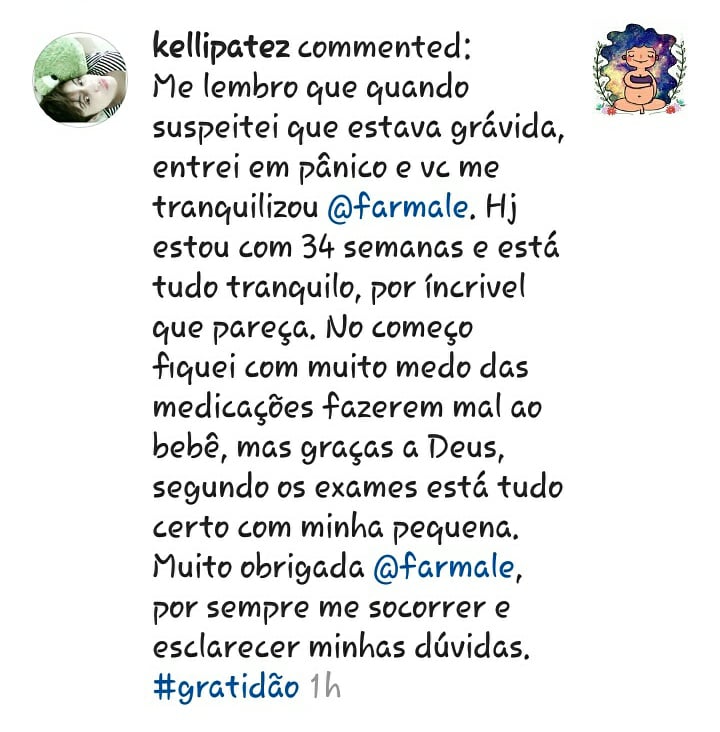Open kellipatez's profile picture
Viewport: 720px width, 732px height.
click(x=80, y=80)
